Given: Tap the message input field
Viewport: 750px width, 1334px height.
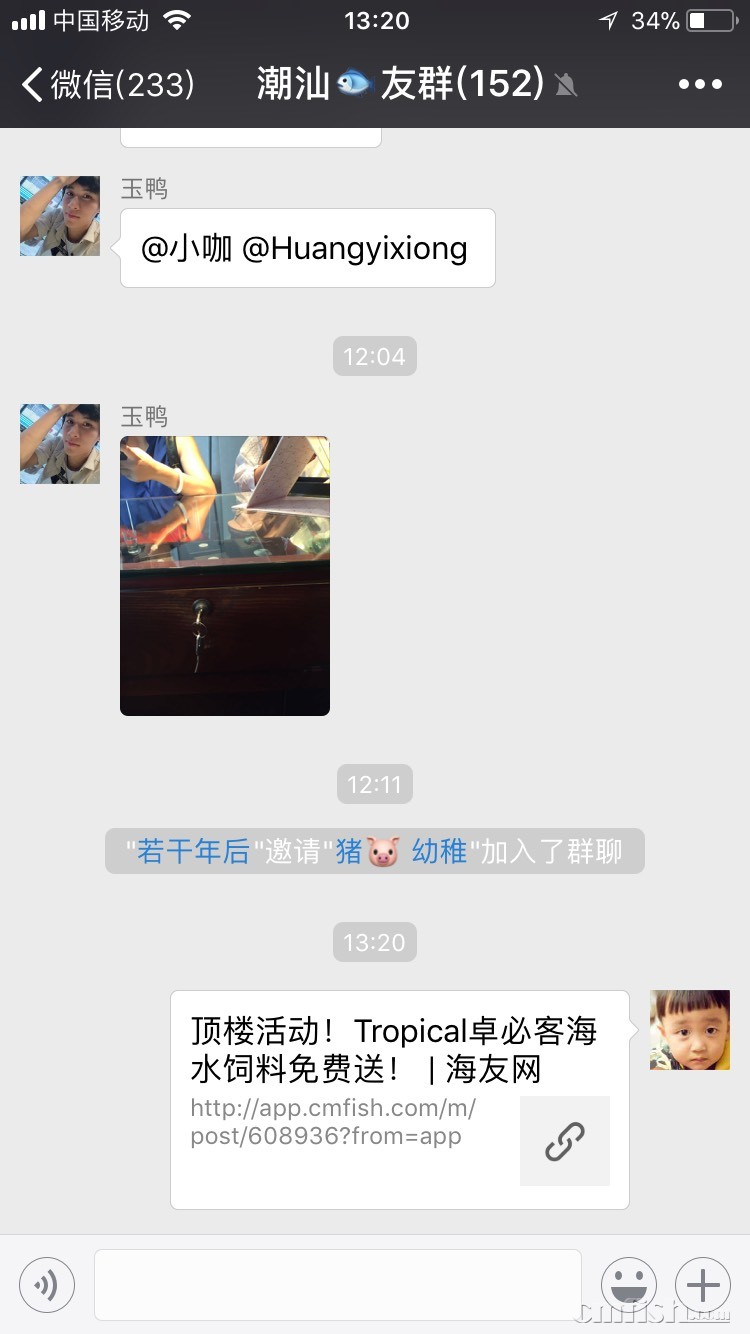Looking at the screenshot, I should pos(337,1284).
